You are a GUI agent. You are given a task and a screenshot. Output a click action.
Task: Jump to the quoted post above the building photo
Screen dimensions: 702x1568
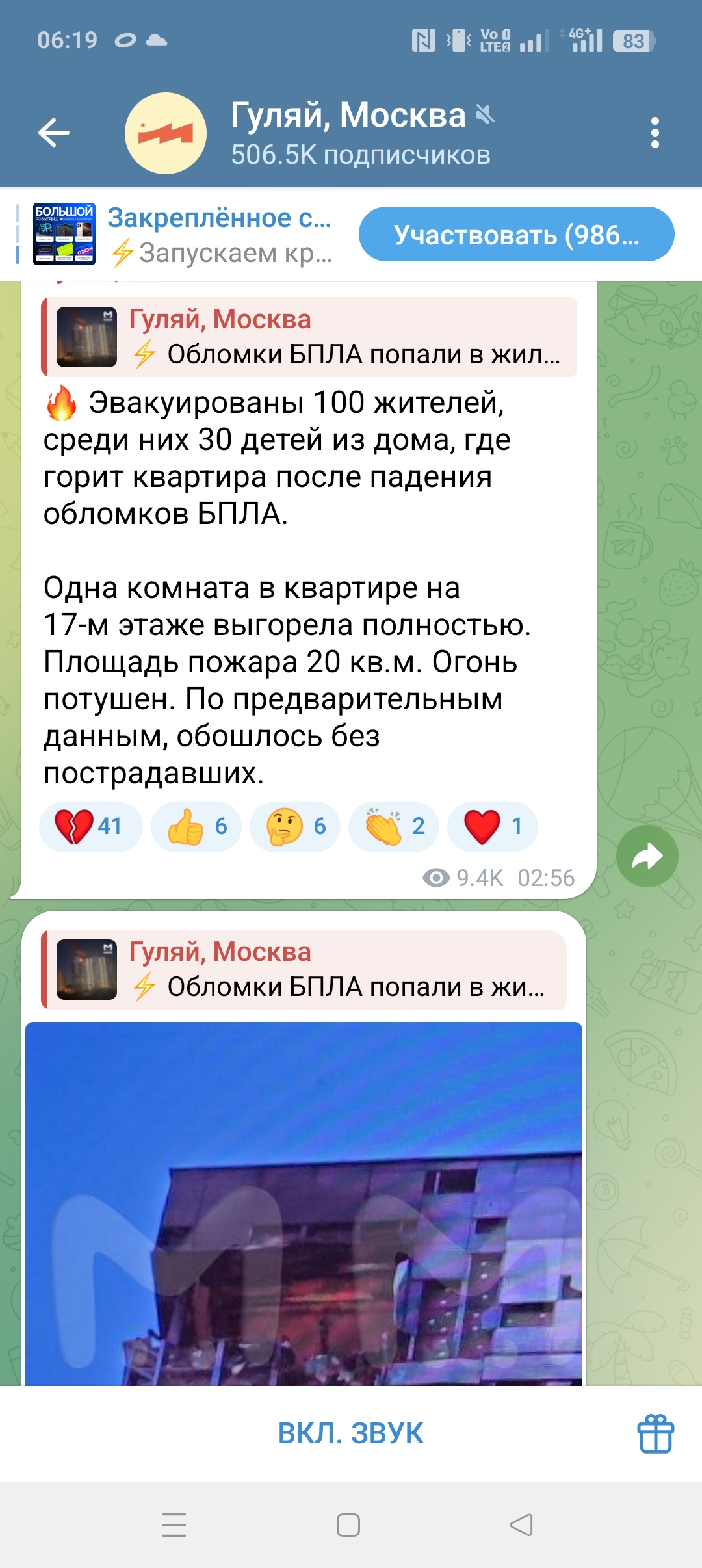(304, 970)
